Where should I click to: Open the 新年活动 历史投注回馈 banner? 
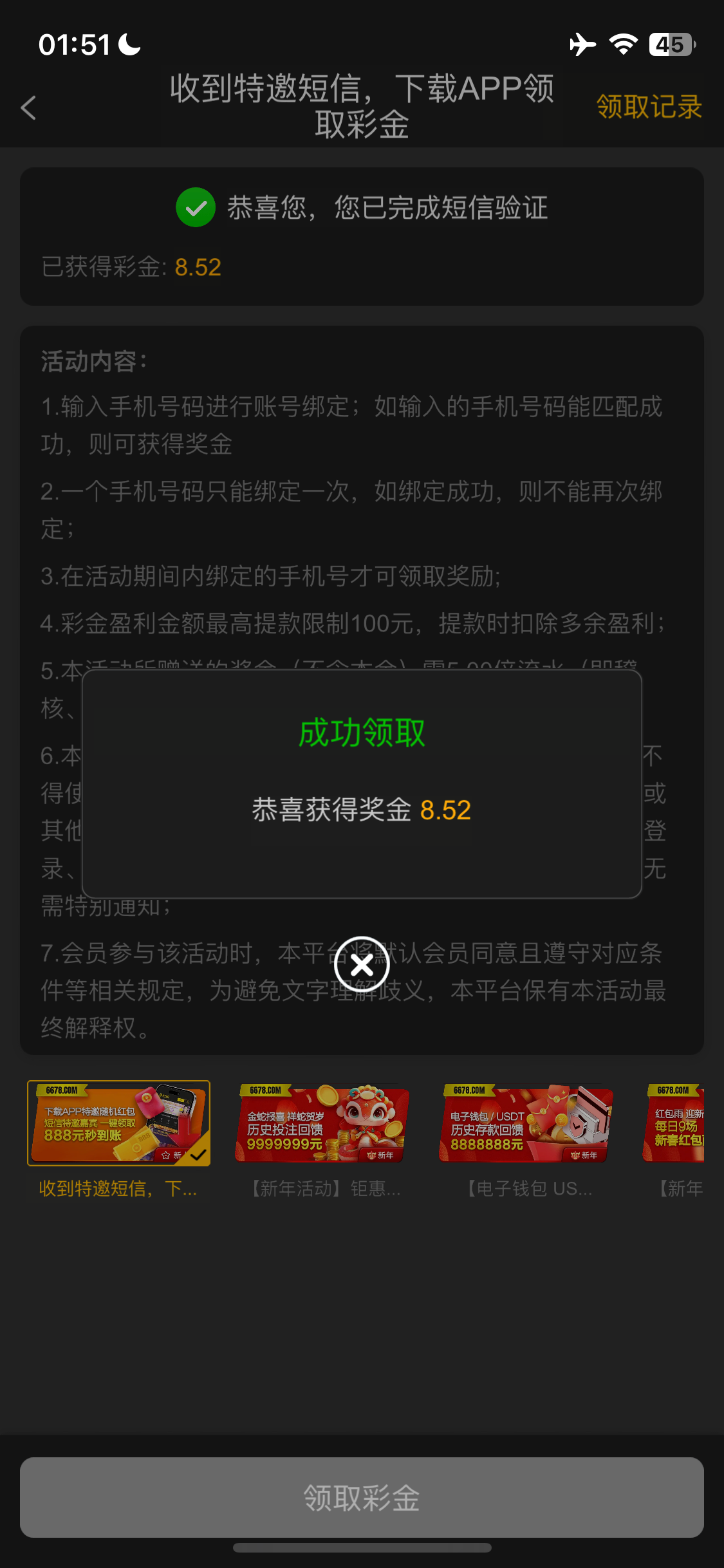tap(322, 1123)
